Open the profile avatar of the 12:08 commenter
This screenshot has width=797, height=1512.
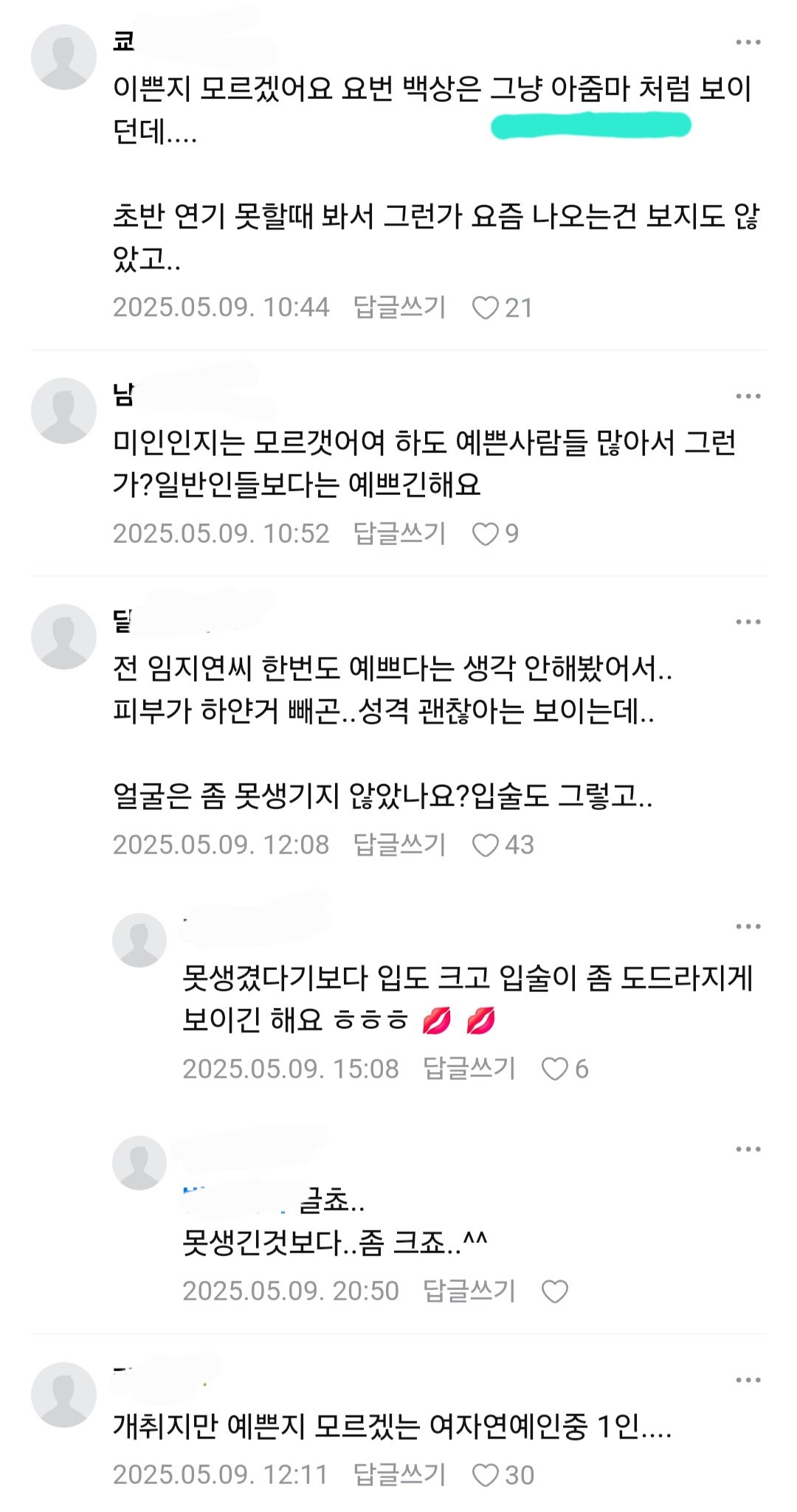(x=64, y=637)
